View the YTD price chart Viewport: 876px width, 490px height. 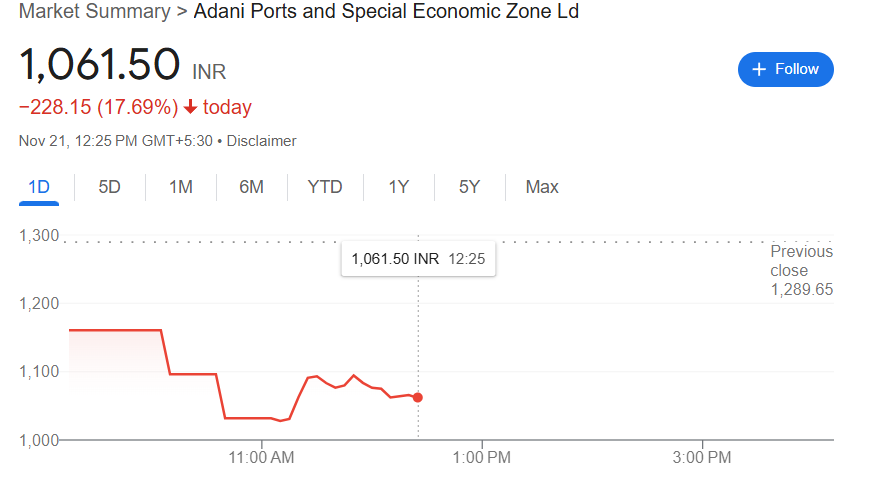pyautogui.click(x=325, y=187)
